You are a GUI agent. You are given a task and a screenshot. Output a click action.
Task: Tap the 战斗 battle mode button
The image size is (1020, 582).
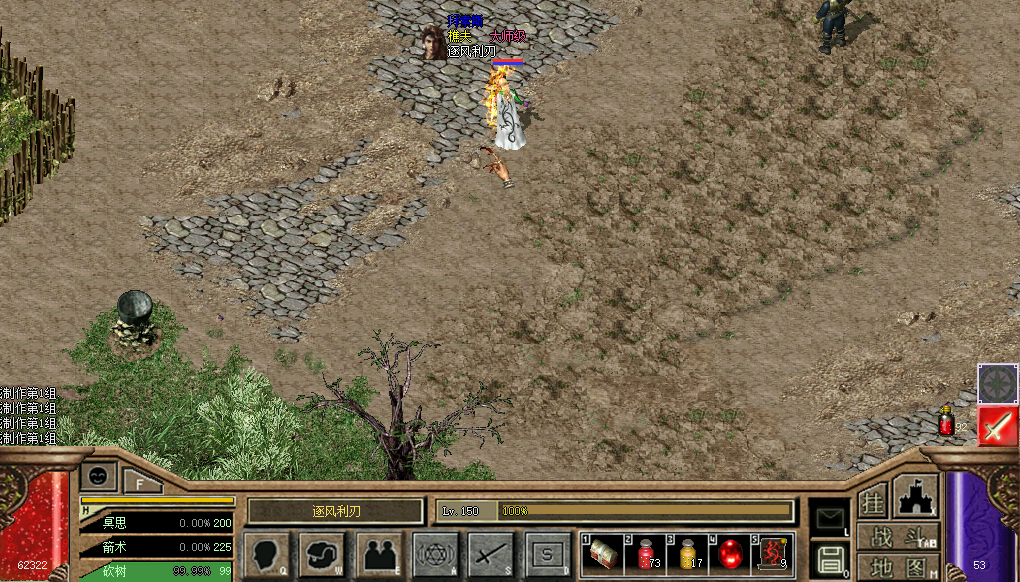coord(897,535)
